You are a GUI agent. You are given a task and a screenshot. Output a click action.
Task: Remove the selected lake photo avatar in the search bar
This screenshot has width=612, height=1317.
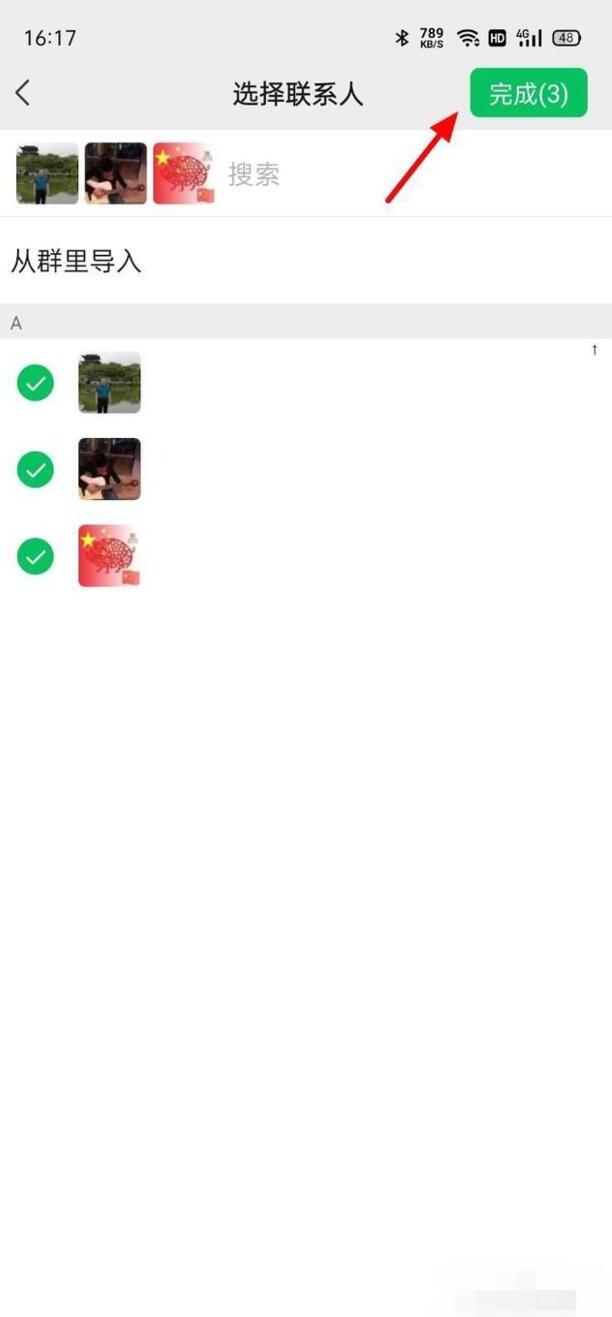coord(47,173)
